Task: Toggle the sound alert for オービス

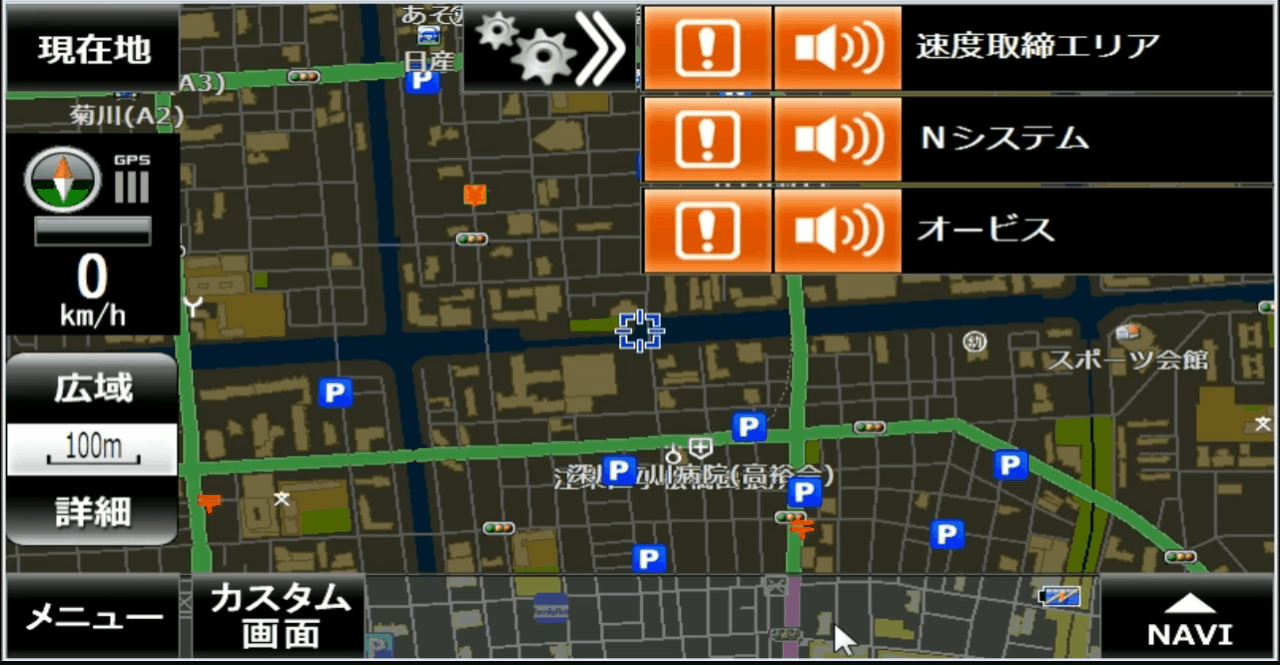Action: click(837, 230)
